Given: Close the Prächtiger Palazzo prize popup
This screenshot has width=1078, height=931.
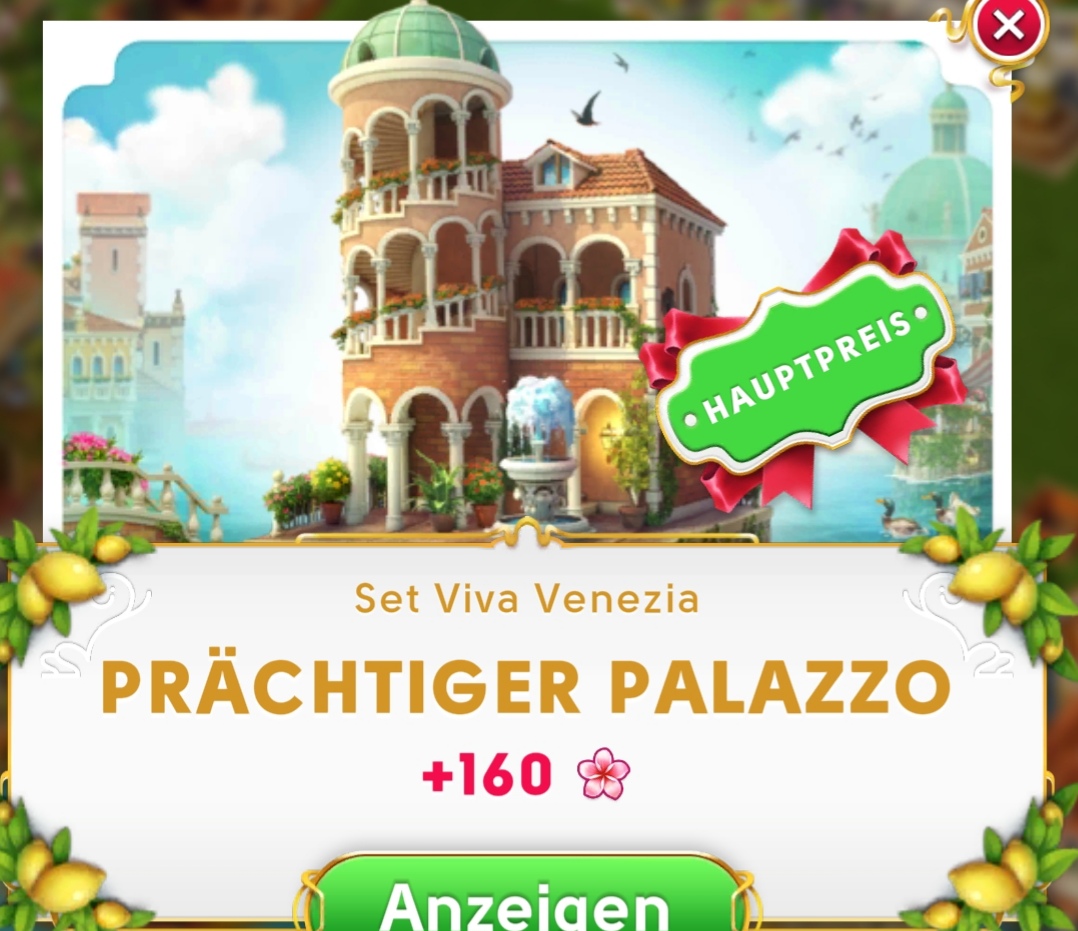Looking at the screenshot, I should (1008, 27).
